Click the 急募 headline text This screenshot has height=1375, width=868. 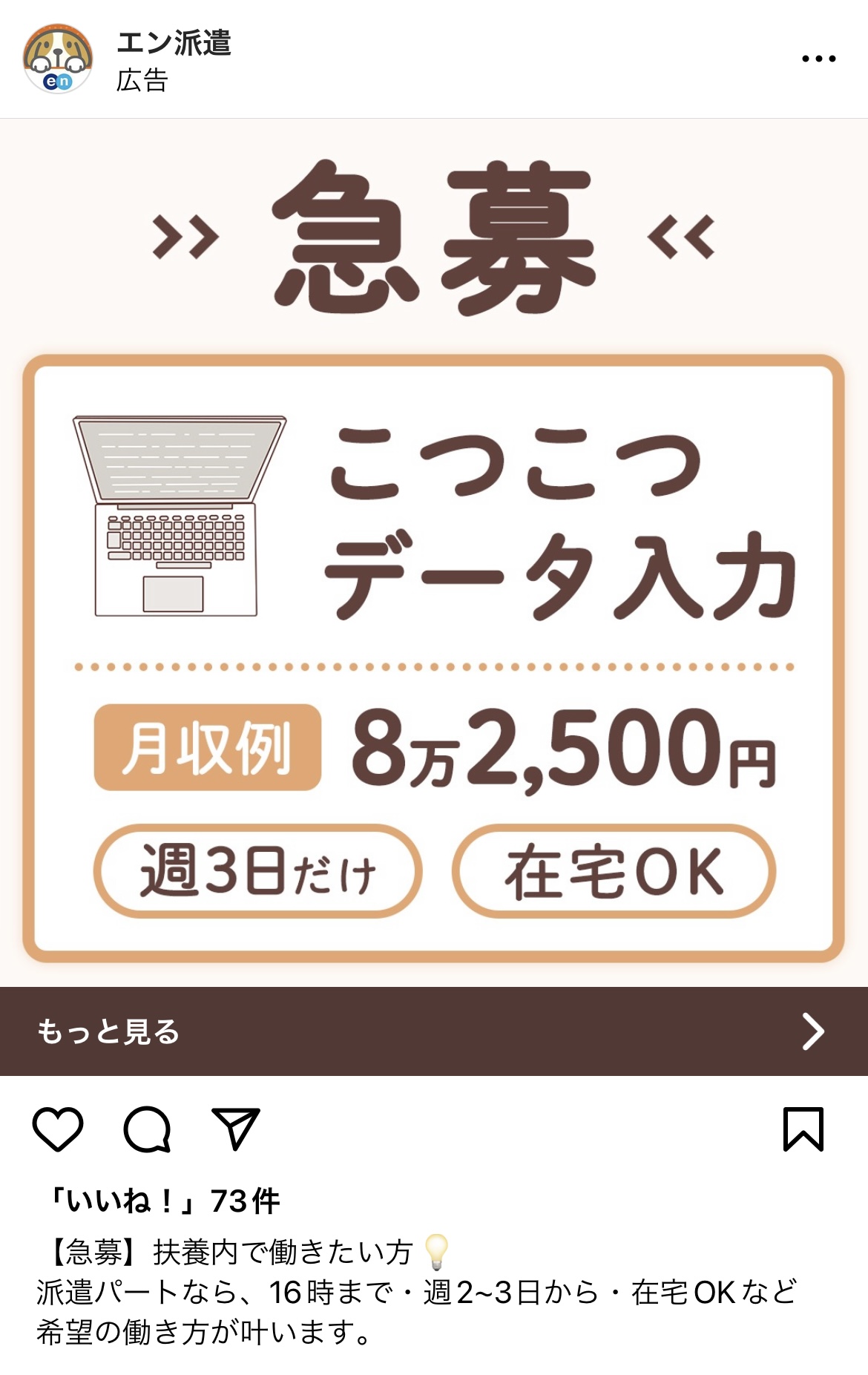(434, 237)
